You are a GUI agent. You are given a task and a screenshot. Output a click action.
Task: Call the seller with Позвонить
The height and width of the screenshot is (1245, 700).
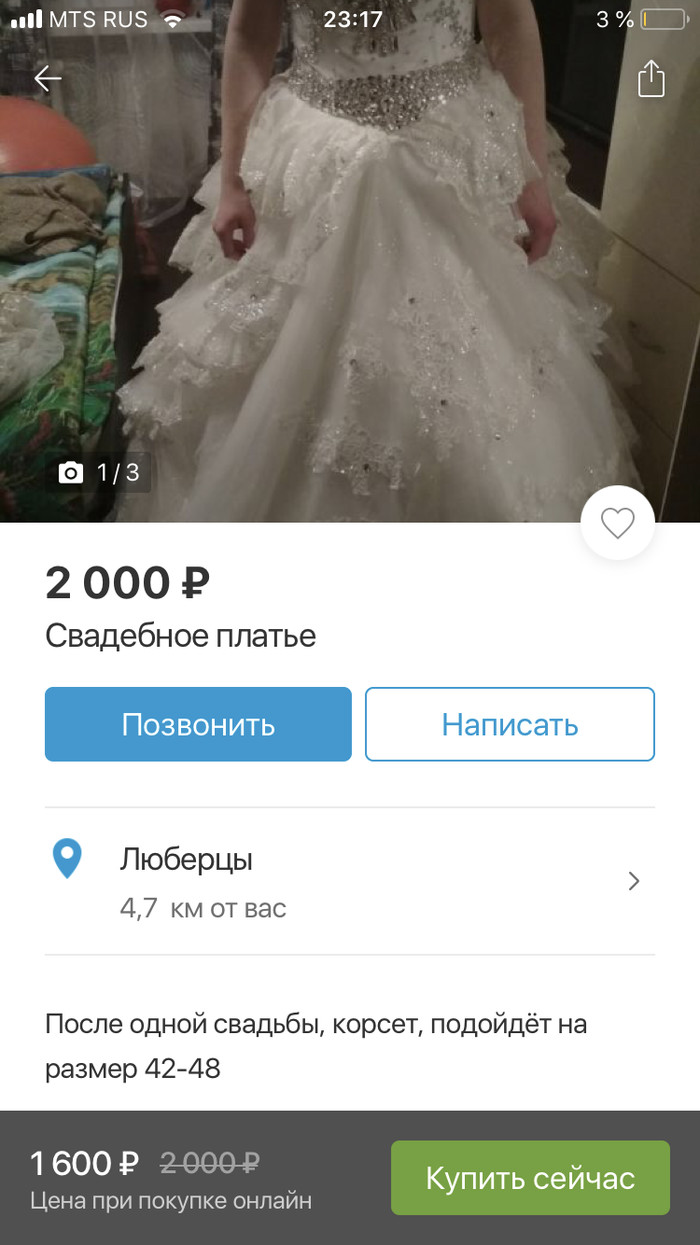[x=198, y=724]
